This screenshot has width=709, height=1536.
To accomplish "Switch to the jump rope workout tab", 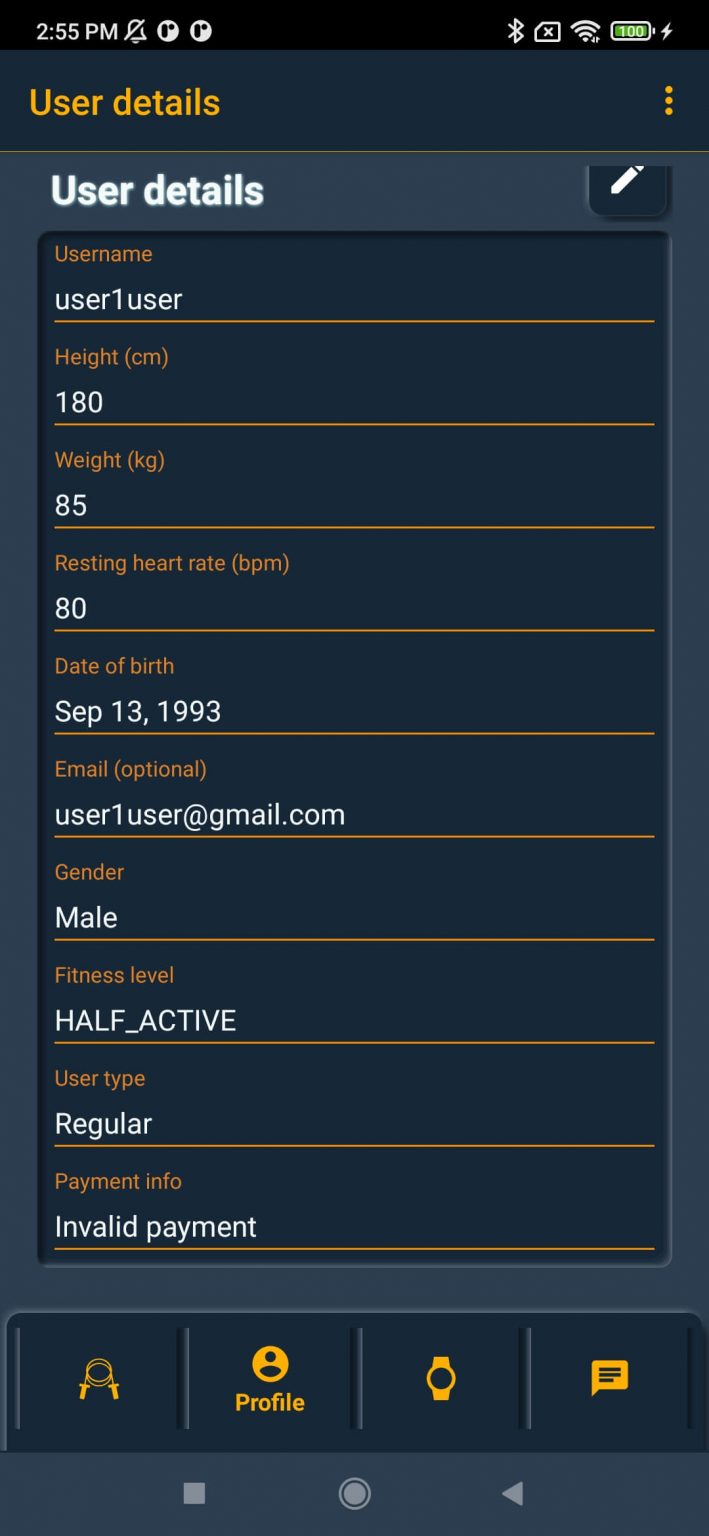I will tap(99, 1379).
